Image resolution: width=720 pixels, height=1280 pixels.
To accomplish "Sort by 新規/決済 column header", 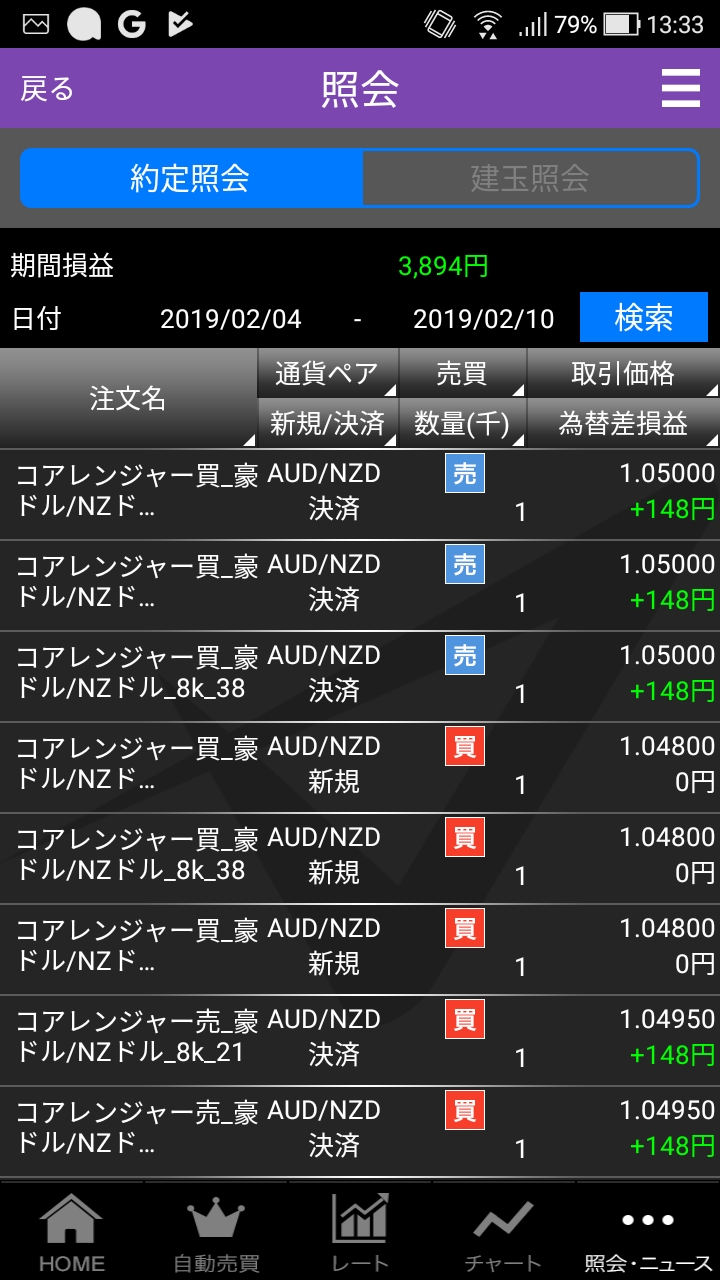I will [x=328, y=423].
